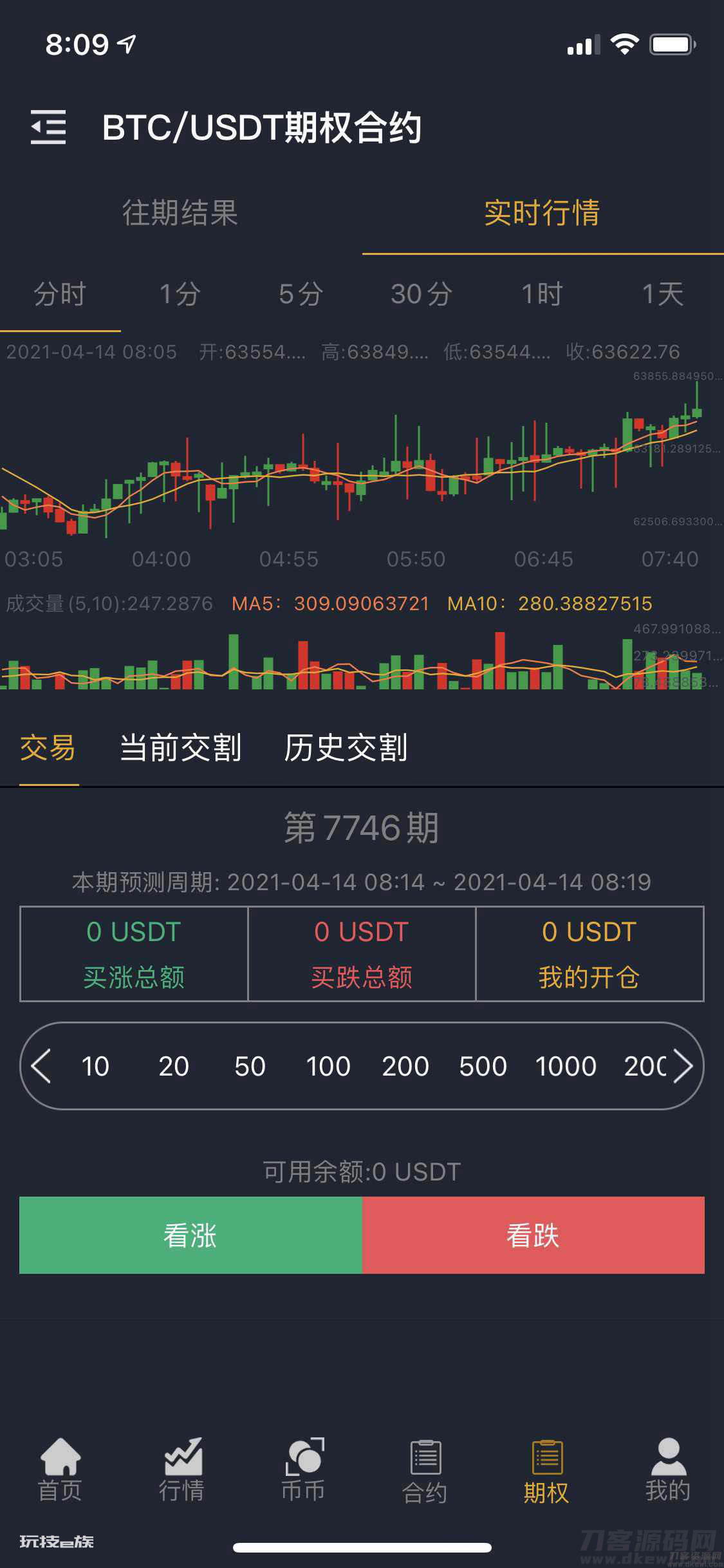Pick the 10 amount option
This screenshot has height=1568, width=724.
tap(95, 1067)
